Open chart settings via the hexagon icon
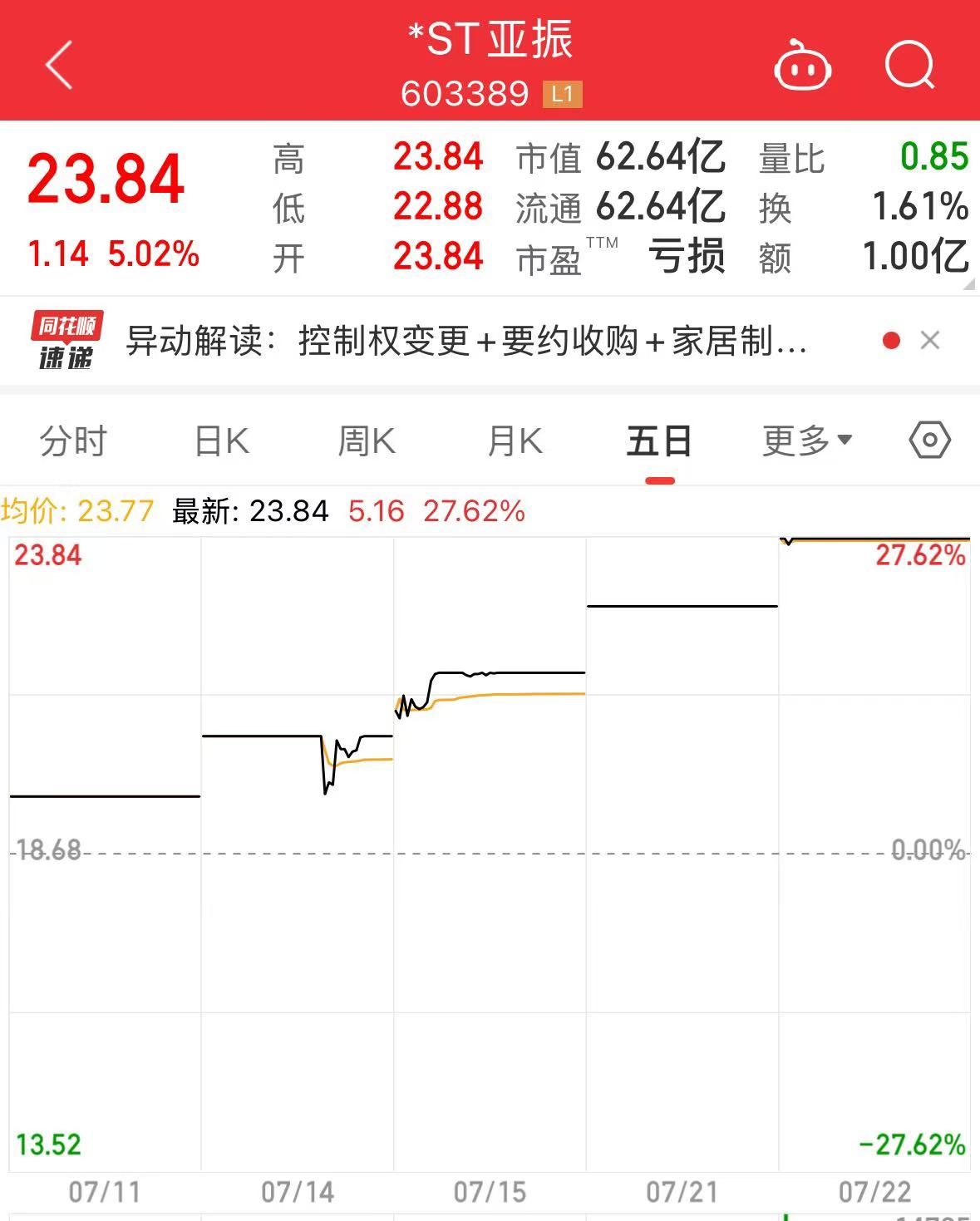This screenshot has width=980, height=1221. pos(928,440)
